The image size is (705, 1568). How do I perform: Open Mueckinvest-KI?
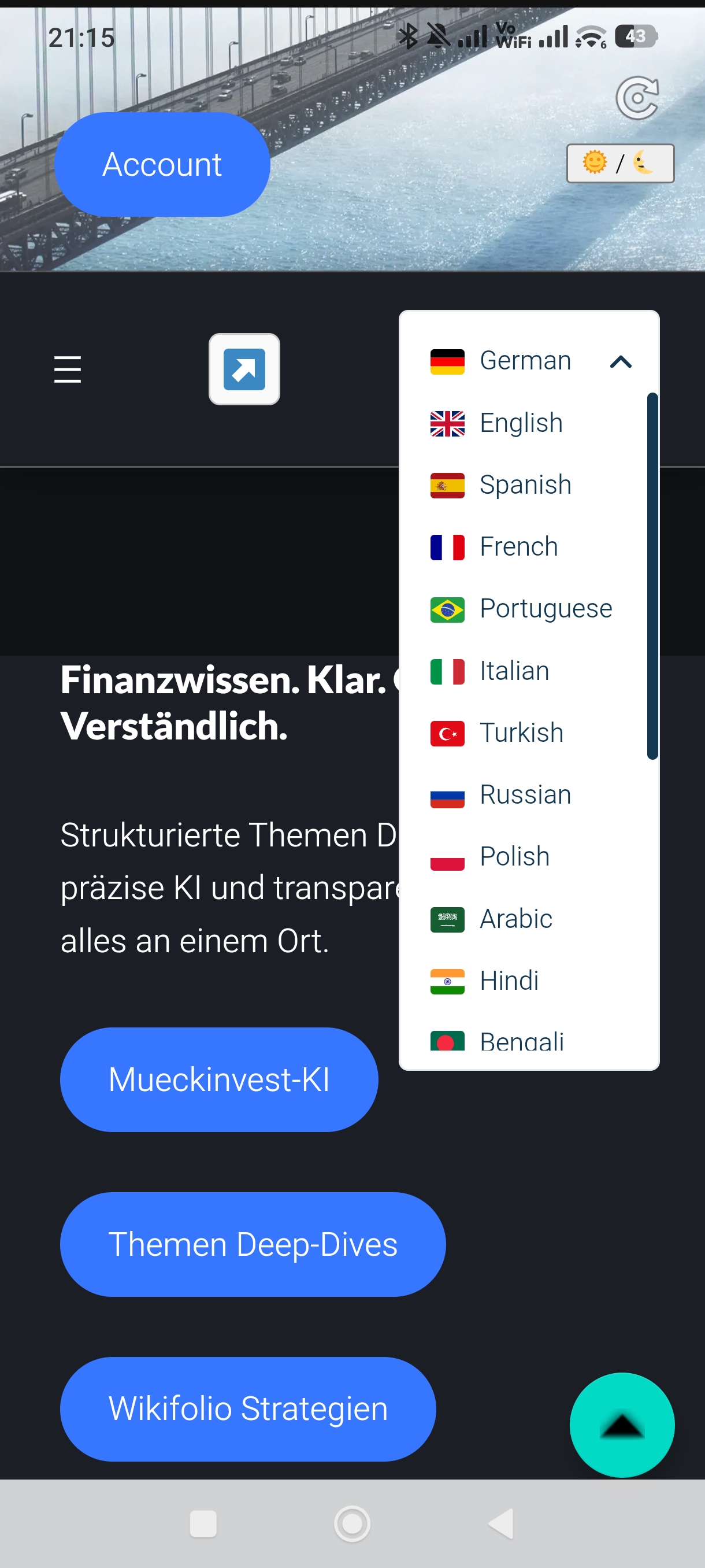[219, 1080]
